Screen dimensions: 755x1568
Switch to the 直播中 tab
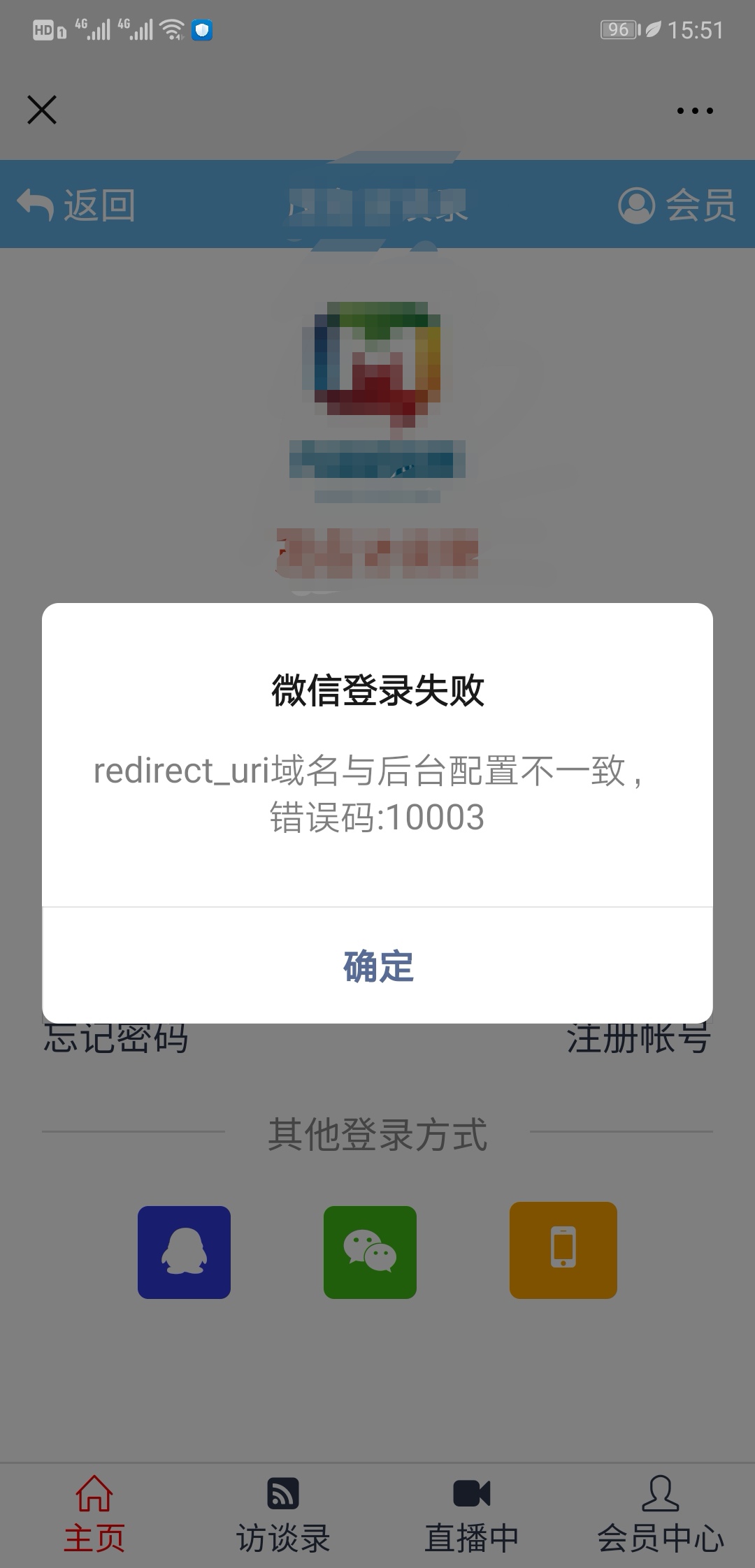click(472, 1515)
